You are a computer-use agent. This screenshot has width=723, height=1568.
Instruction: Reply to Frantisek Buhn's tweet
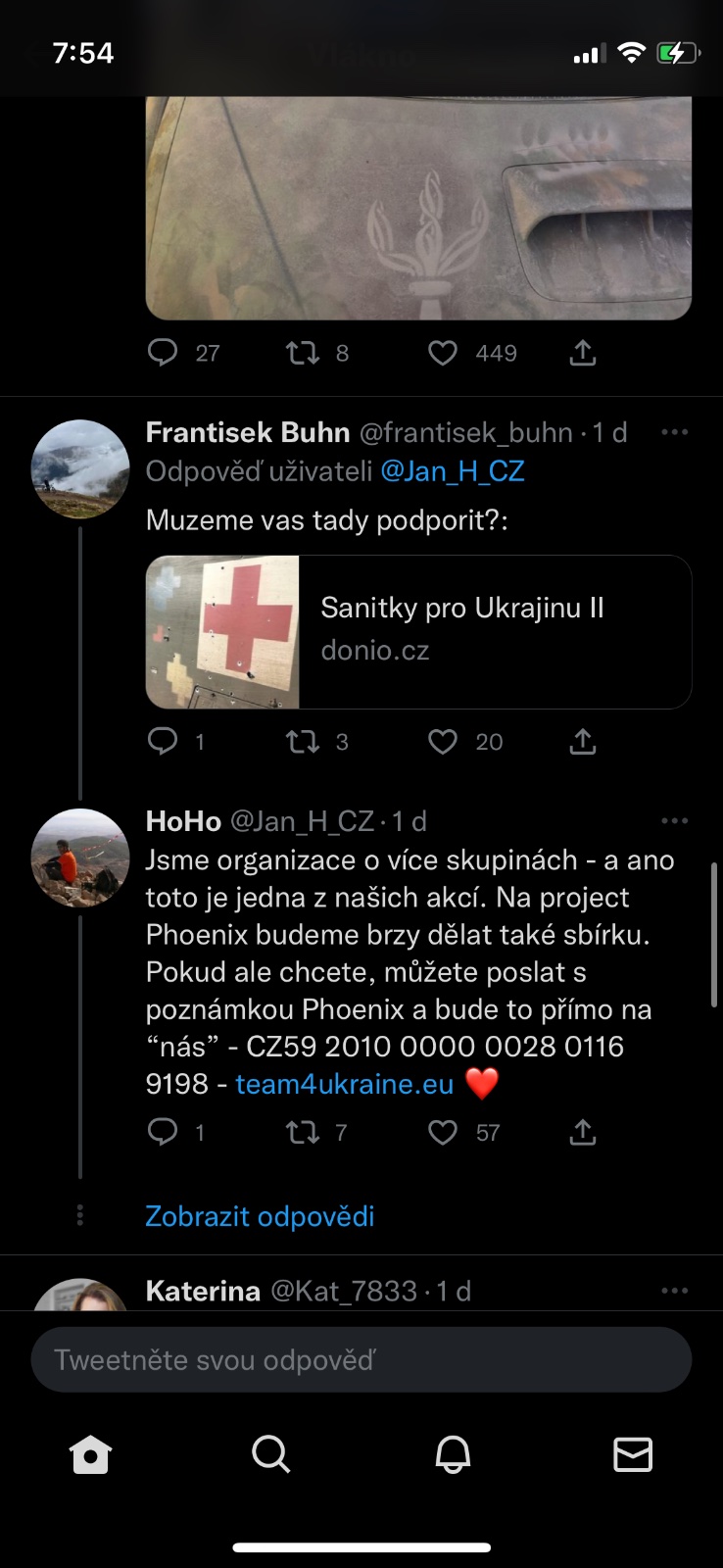point(163,741)
